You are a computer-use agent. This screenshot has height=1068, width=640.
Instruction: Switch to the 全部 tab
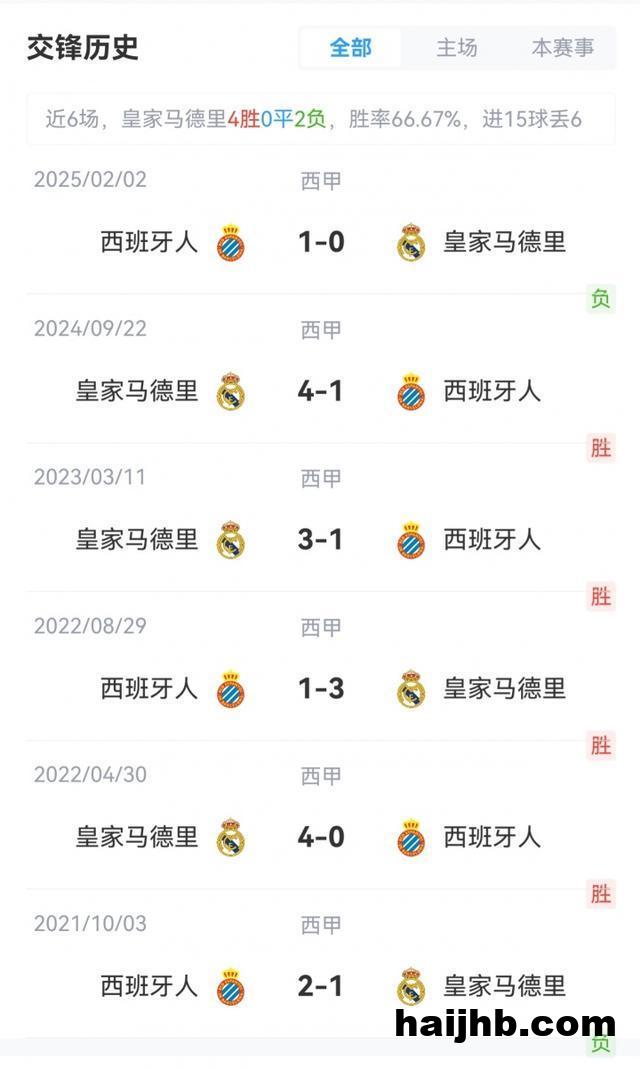pyautogui.click(x=351, y=47)
